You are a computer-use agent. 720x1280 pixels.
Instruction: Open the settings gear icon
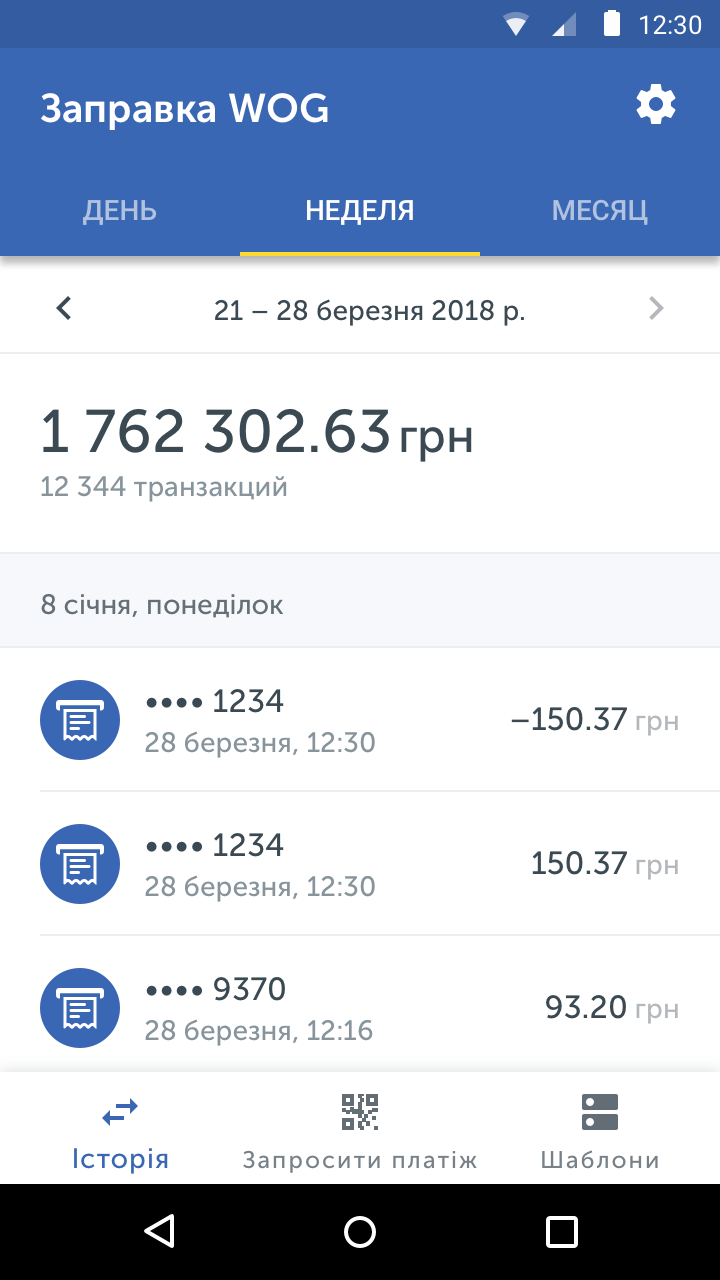pyautogui.click(x=656, y=105)
